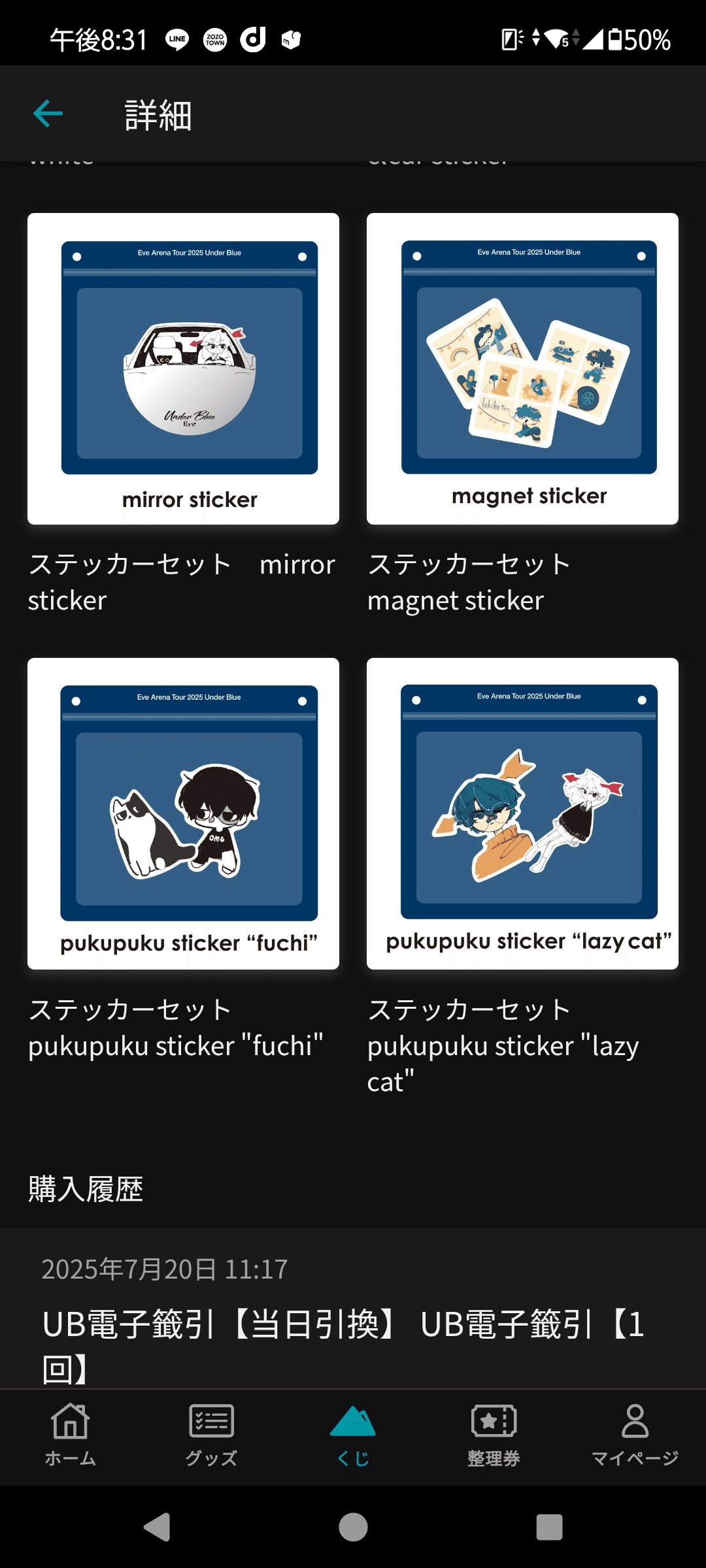Tap the system back button
This screenshot has height=1568, width=706.
click(157, 1527)
